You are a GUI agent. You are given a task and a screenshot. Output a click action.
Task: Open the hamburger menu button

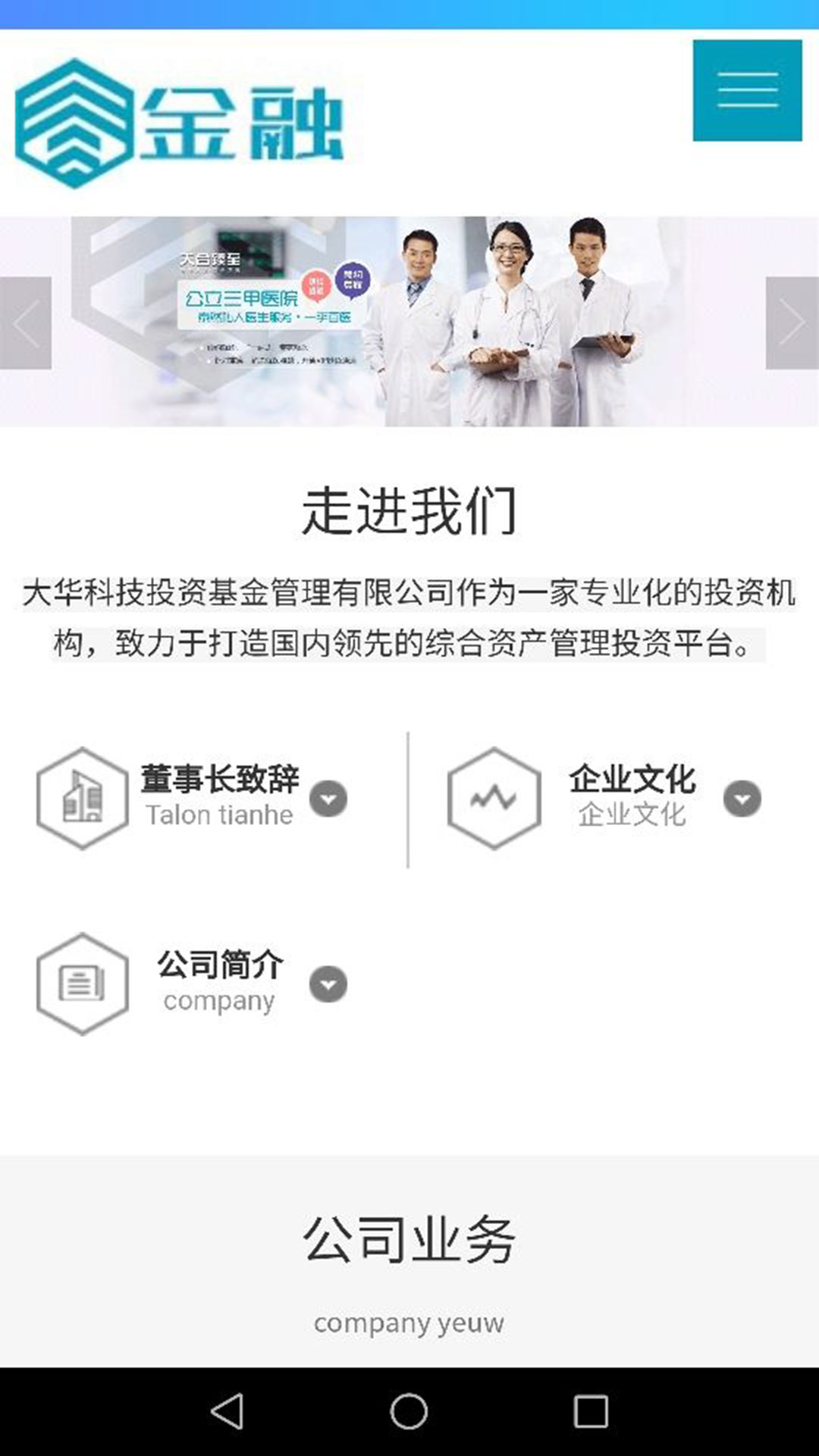point(747,90)
